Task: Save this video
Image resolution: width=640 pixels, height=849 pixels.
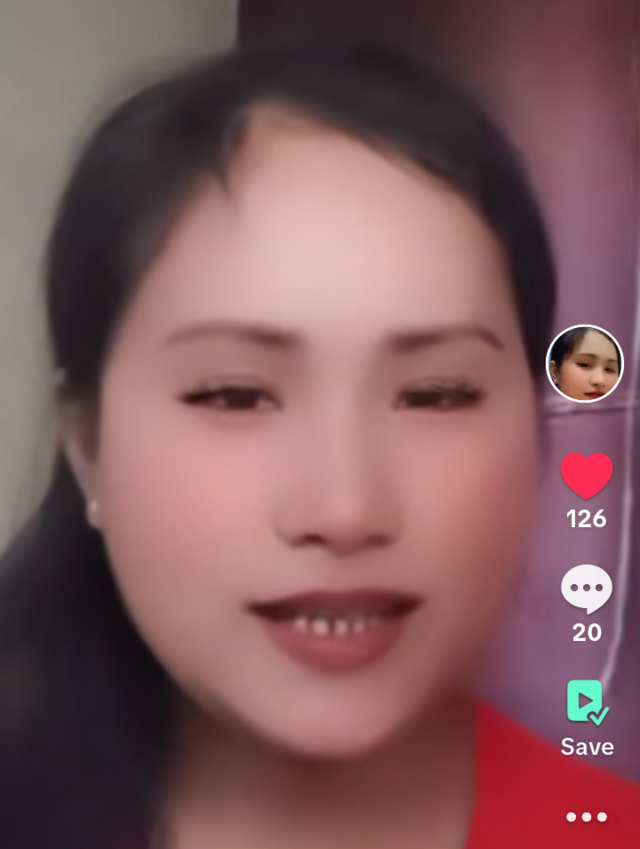Action: tap(587, 702)
